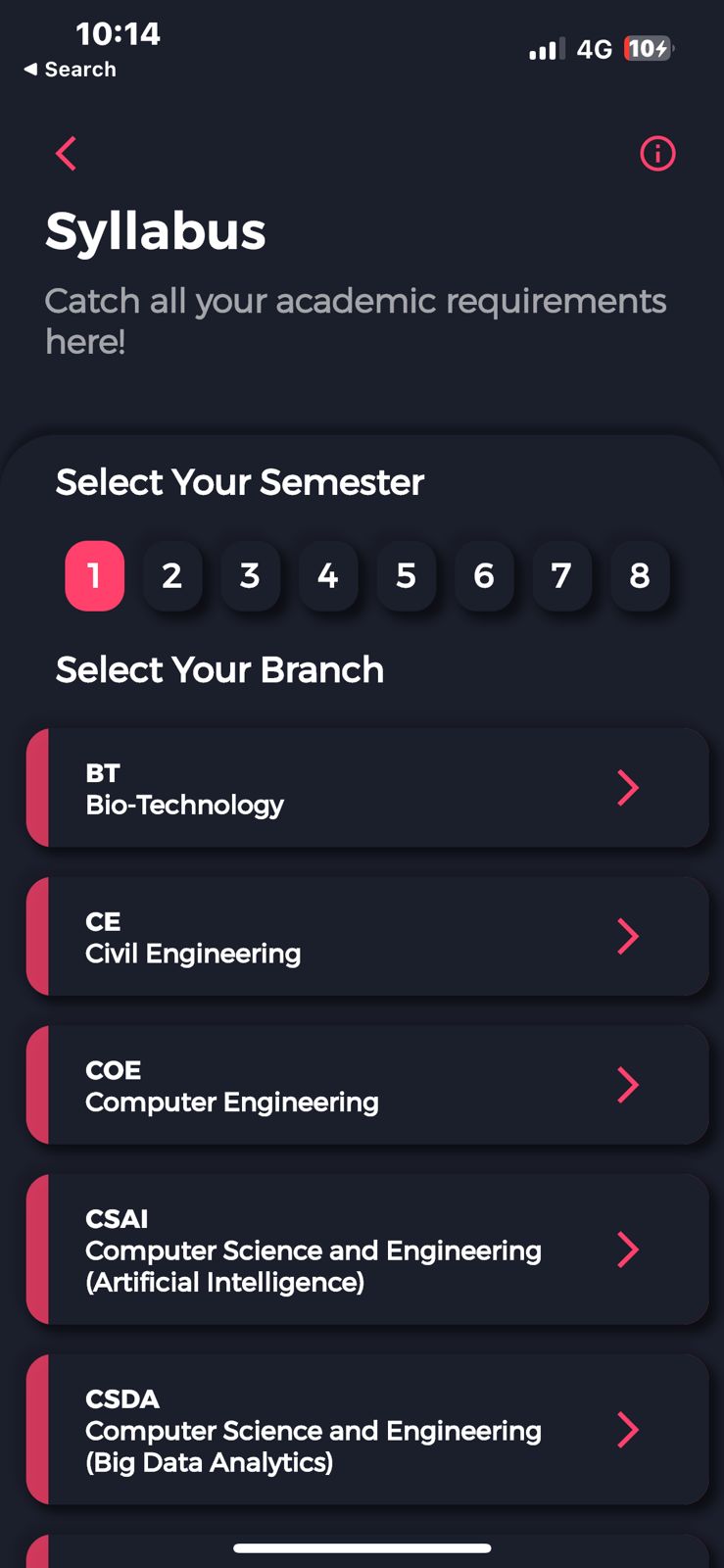The image size is (724, 1568).
Task: Select Computer Science and Engineering (Big Data Analytics)
Action: pyautogui.click(x=362, y=1430)
